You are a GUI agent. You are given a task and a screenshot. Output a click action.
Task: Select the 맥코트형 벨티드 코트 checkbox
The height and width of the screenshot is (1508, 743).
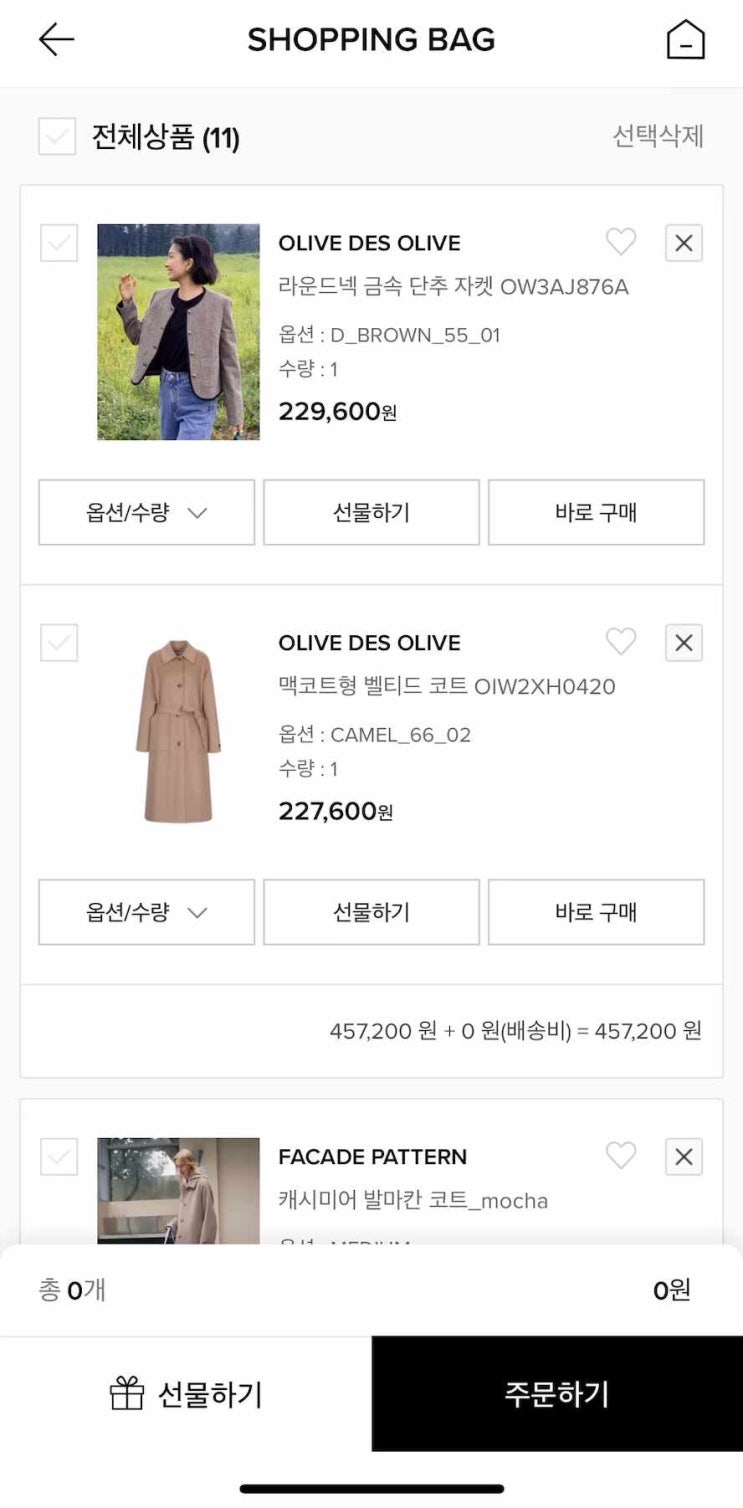59,643
